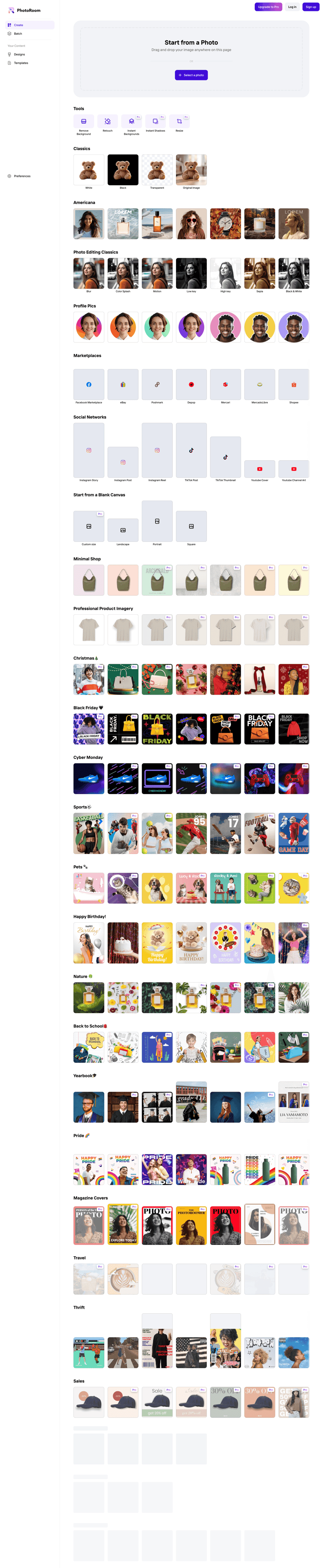Open Designs under Your Content

pos(19,54)
